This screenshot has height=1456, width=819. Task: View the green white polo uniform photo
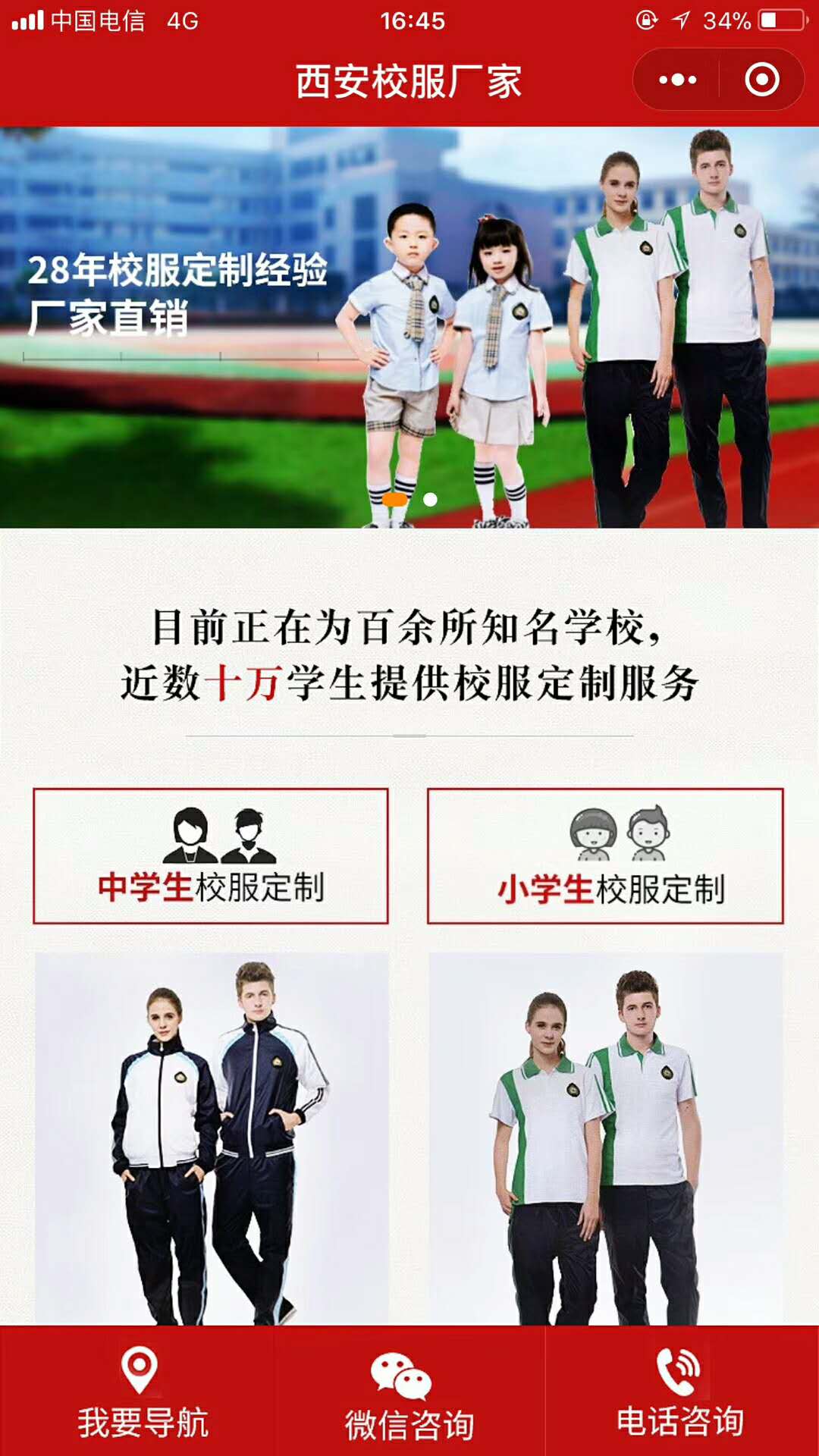click(x=605, y=1137)
